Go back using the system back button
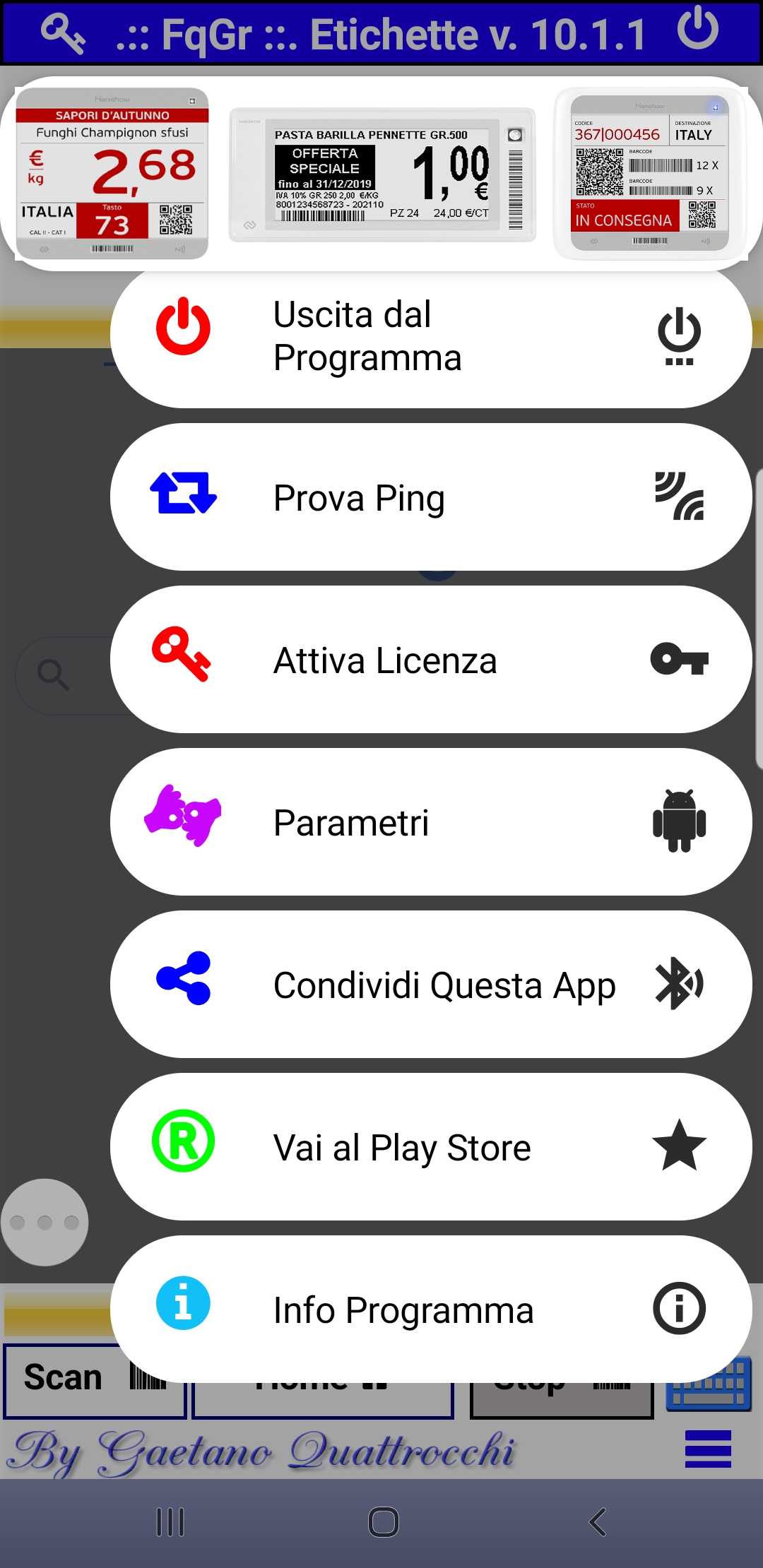Screen dimensions: 763x1568 click(x=598, y=1522)
